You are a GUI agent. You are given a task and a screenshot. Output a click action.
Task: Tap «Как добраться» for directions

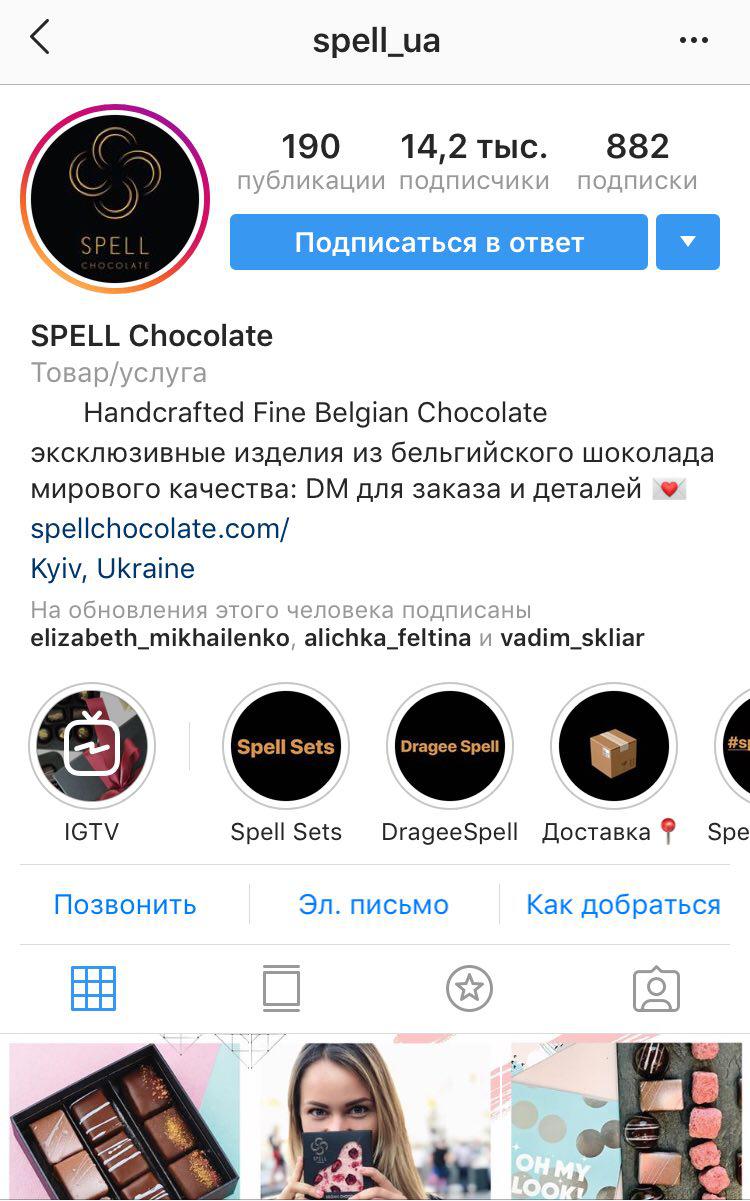click(x=623, y=905)
